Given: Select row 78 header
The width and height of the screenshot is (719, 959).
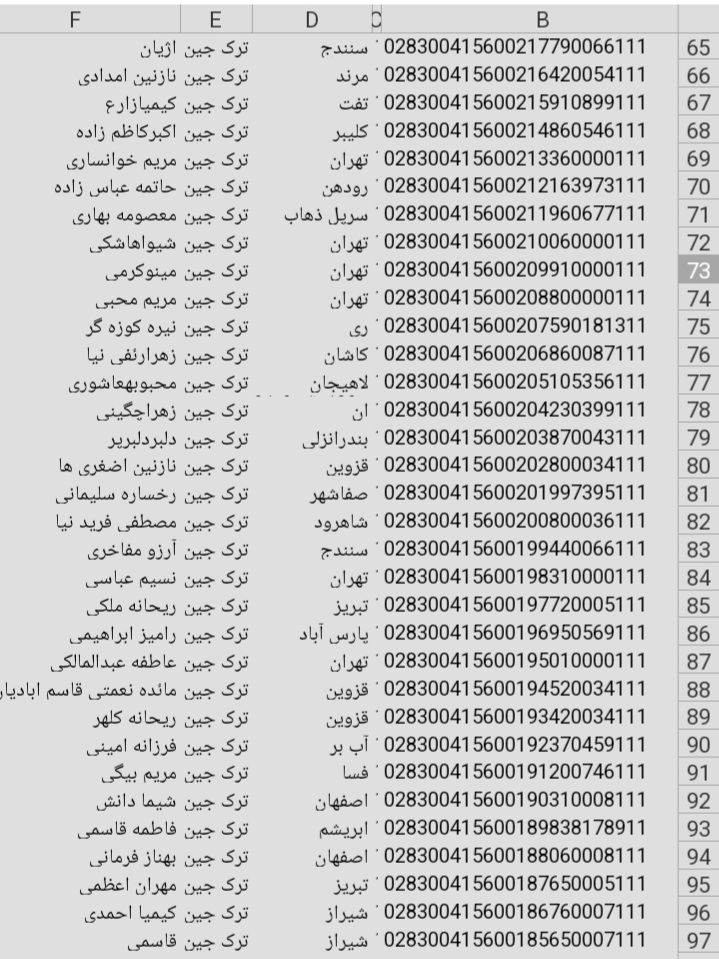Looking at the screenshot, I should (x=698, y=410).
